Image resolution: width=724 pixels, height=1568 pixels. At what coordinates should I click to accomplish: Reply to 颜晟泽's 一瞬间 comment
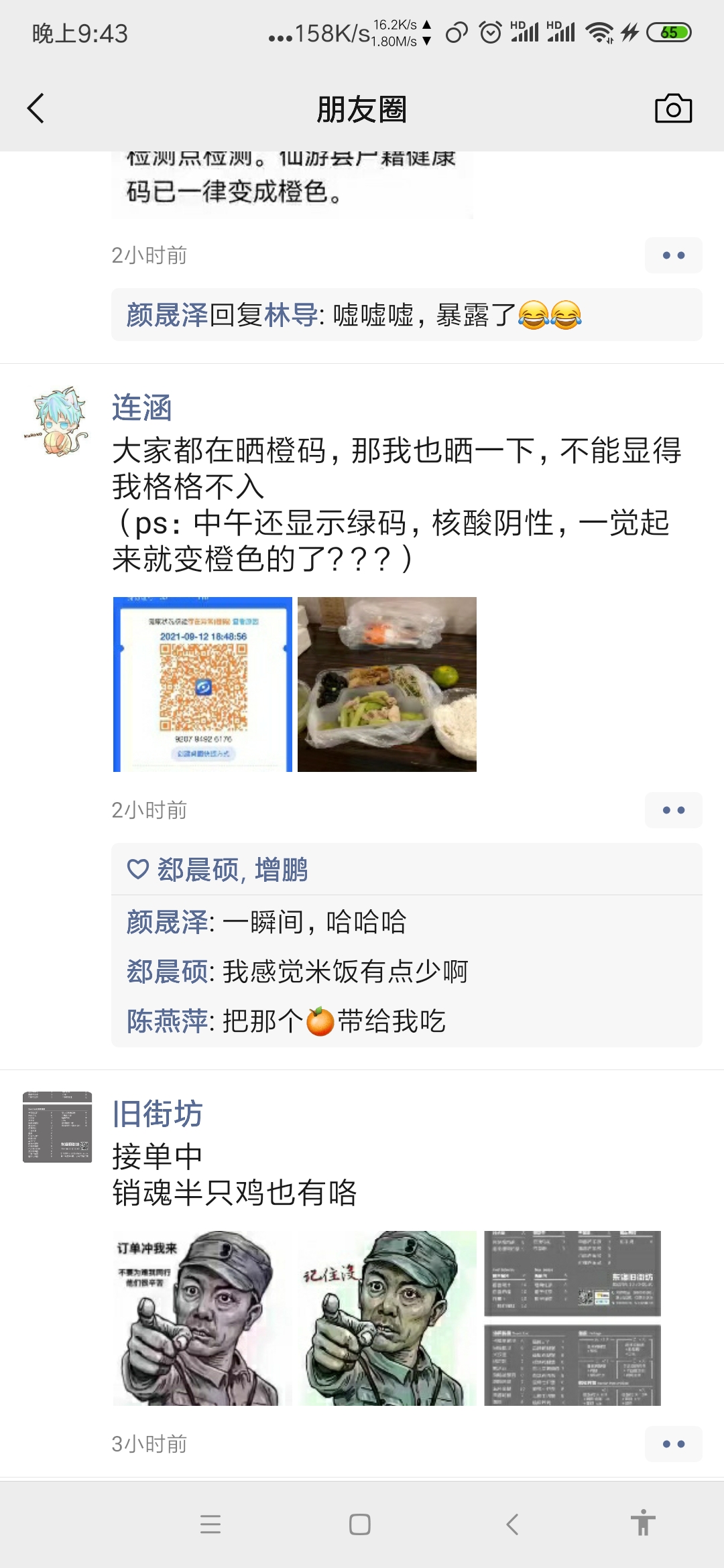click(x=314, y=923)
